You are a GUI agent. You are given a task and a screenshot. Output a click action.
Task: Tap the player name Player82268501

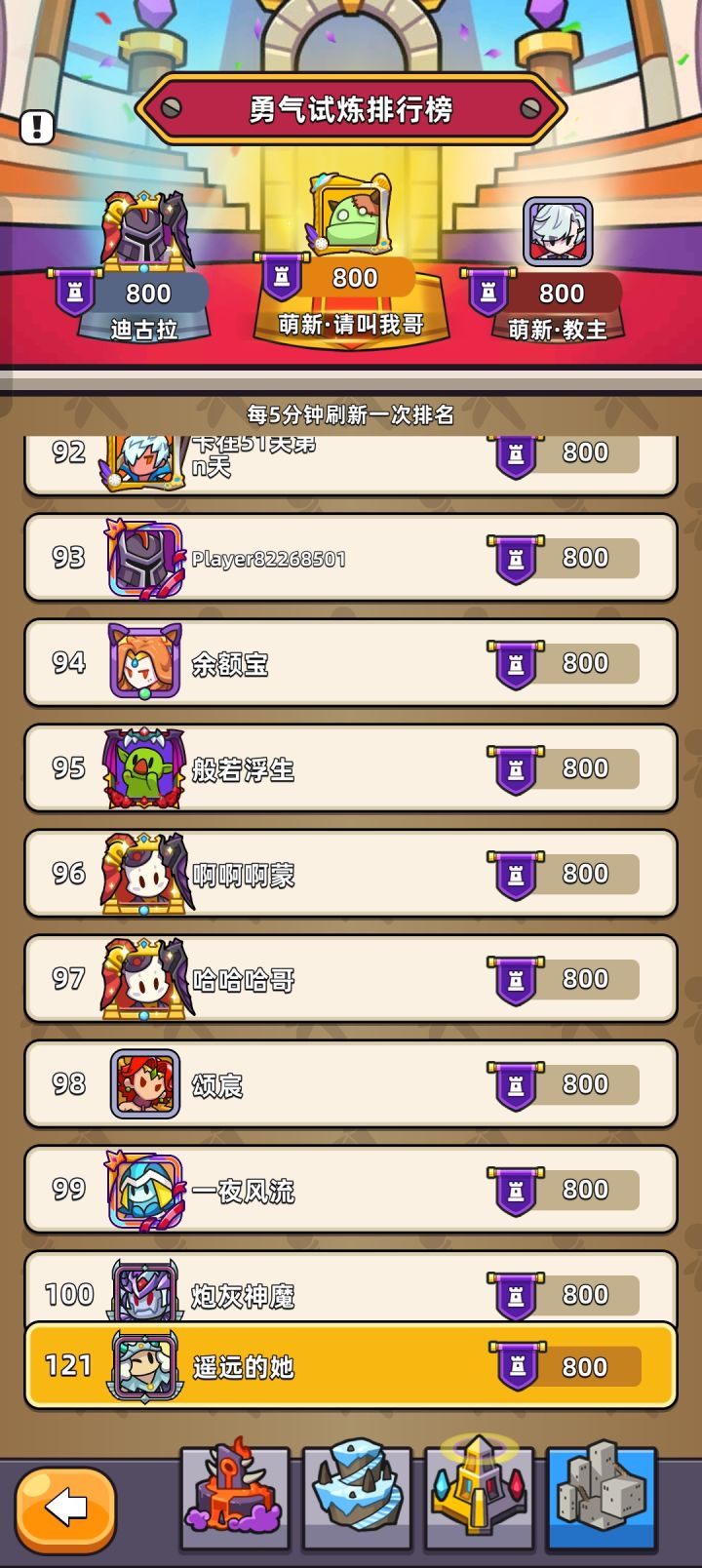[268, 557]
